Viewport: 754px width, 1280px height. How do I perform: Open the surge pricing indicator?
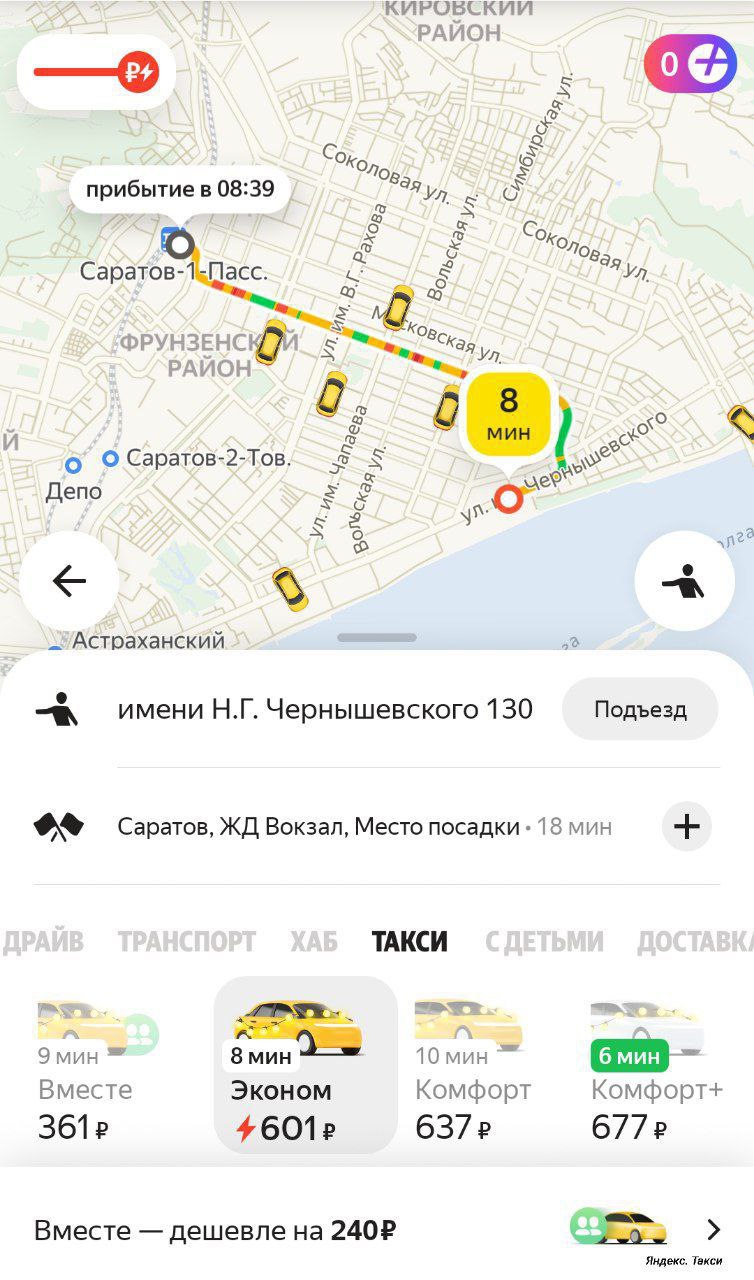tap(96, 72)
